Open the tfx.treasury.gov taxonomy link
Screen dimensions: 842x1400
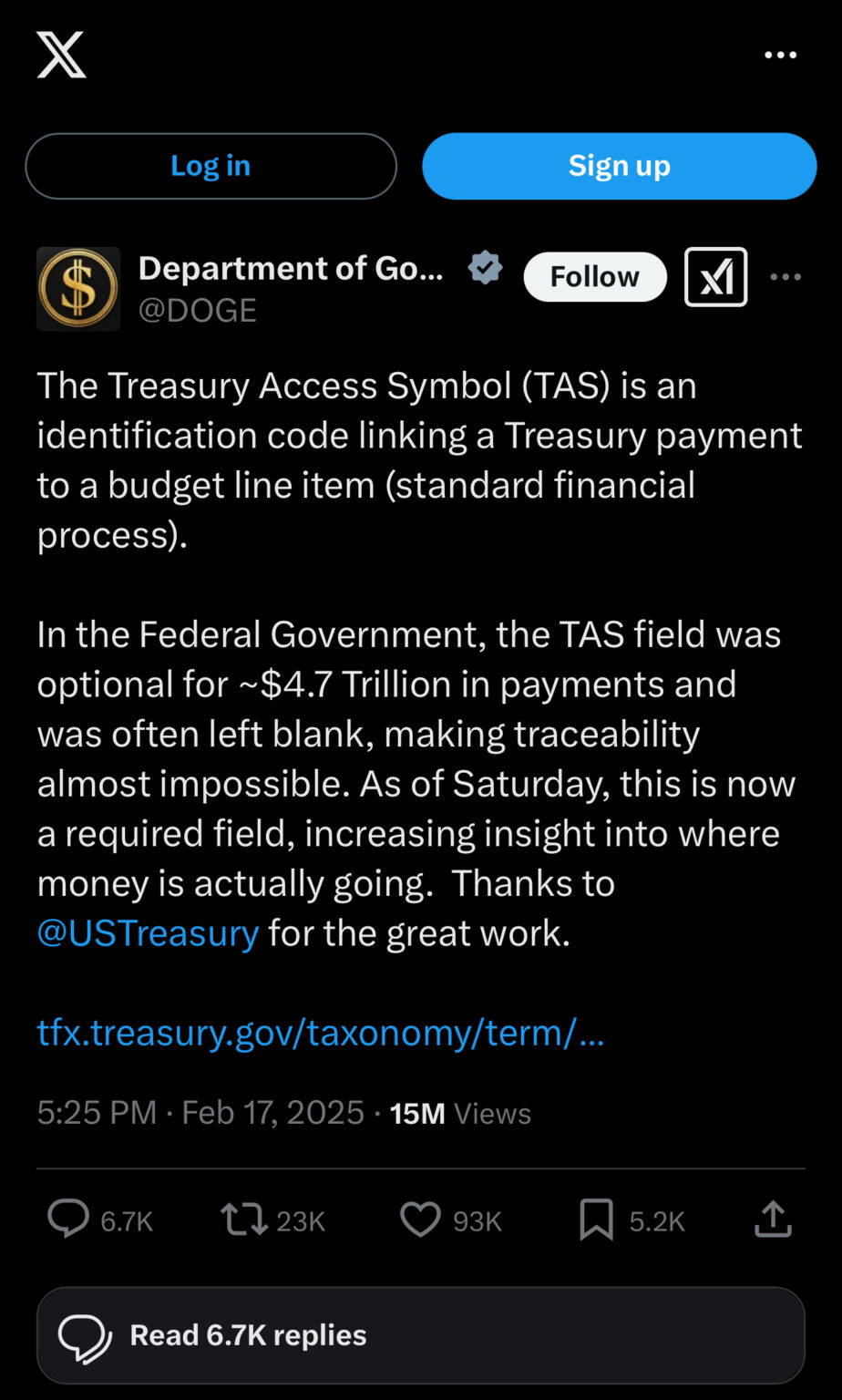click(320, 1033)
